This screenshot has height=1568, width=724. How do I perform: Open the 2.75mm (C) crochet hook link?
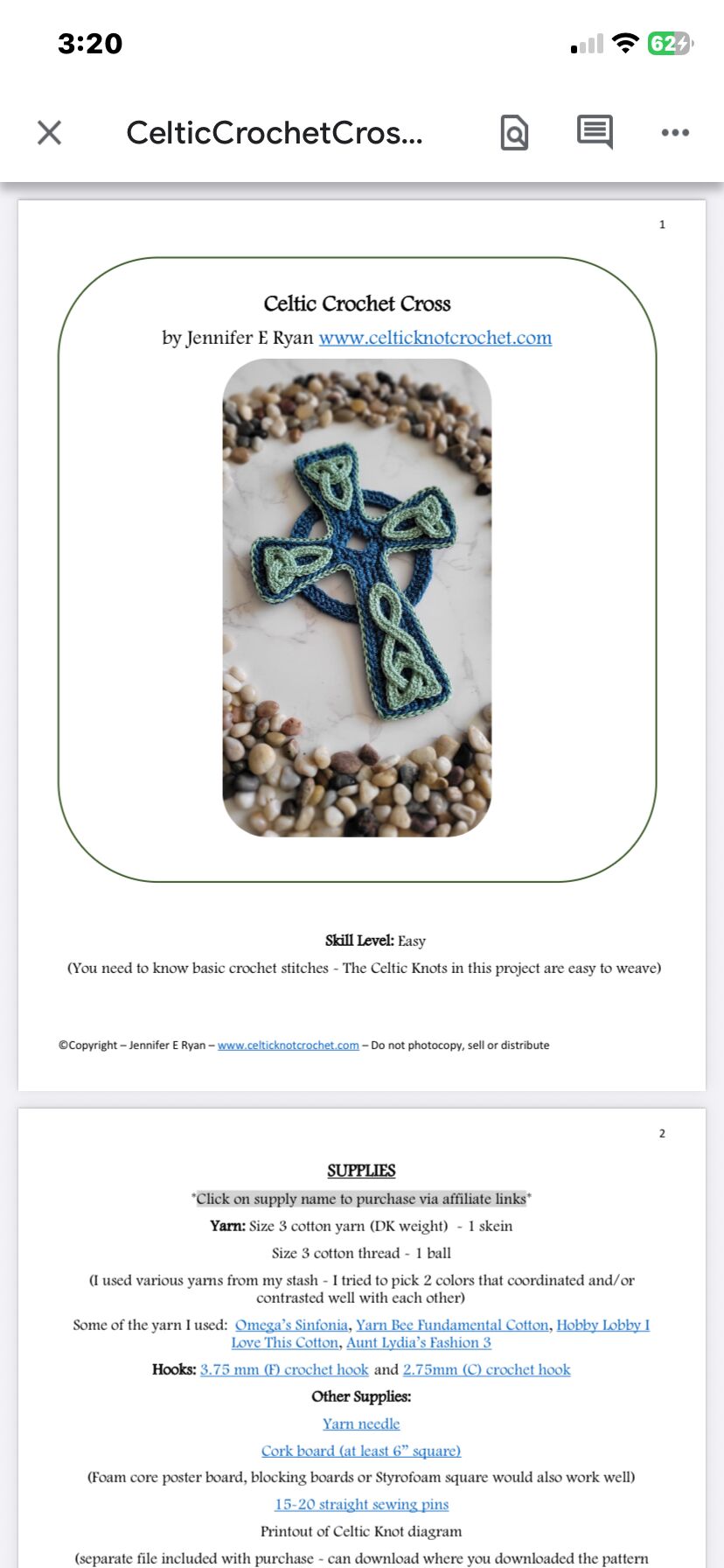coord(486,1369)
